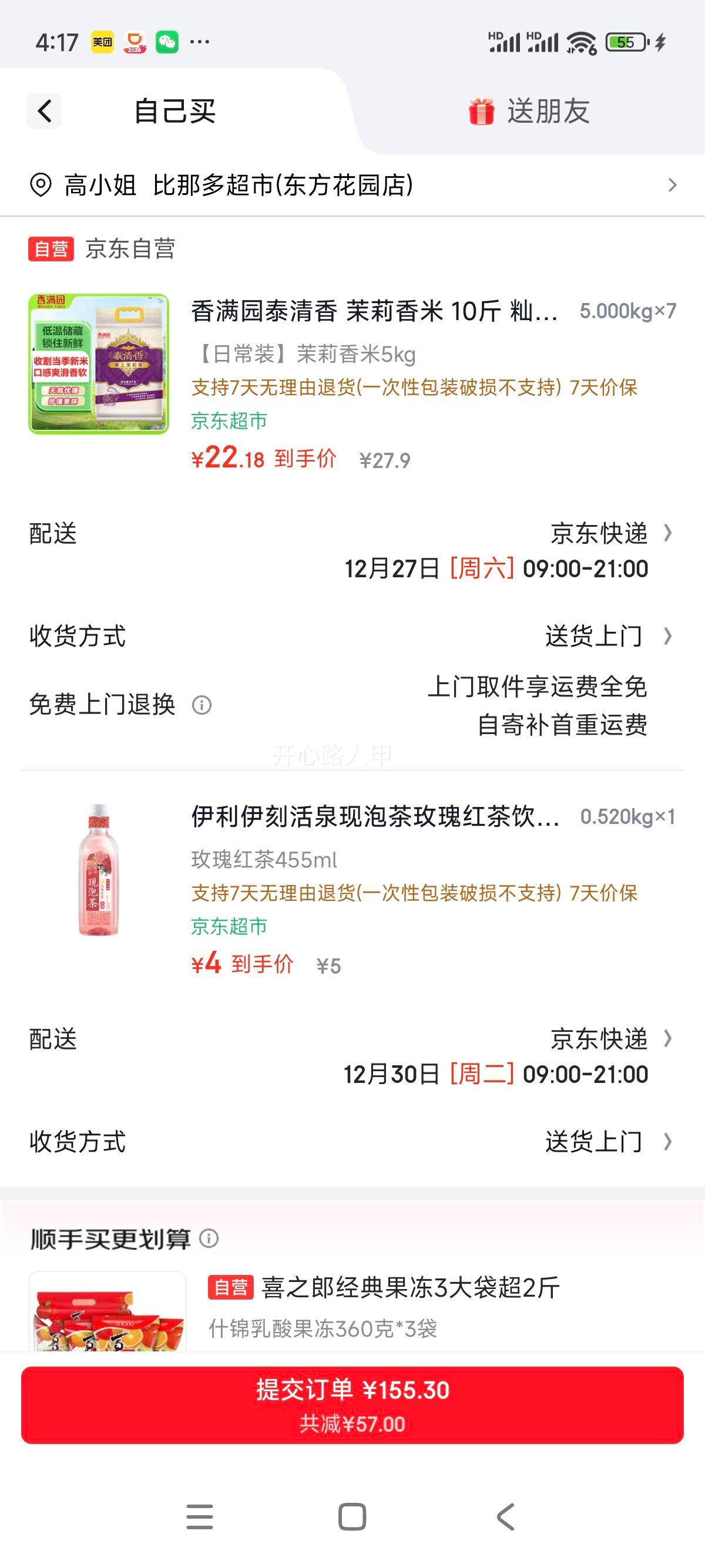Open delivery address 比那多超市(东方花园店)
The width and height of the screenshot is (705, 1568).
click(x=352, y=185)
